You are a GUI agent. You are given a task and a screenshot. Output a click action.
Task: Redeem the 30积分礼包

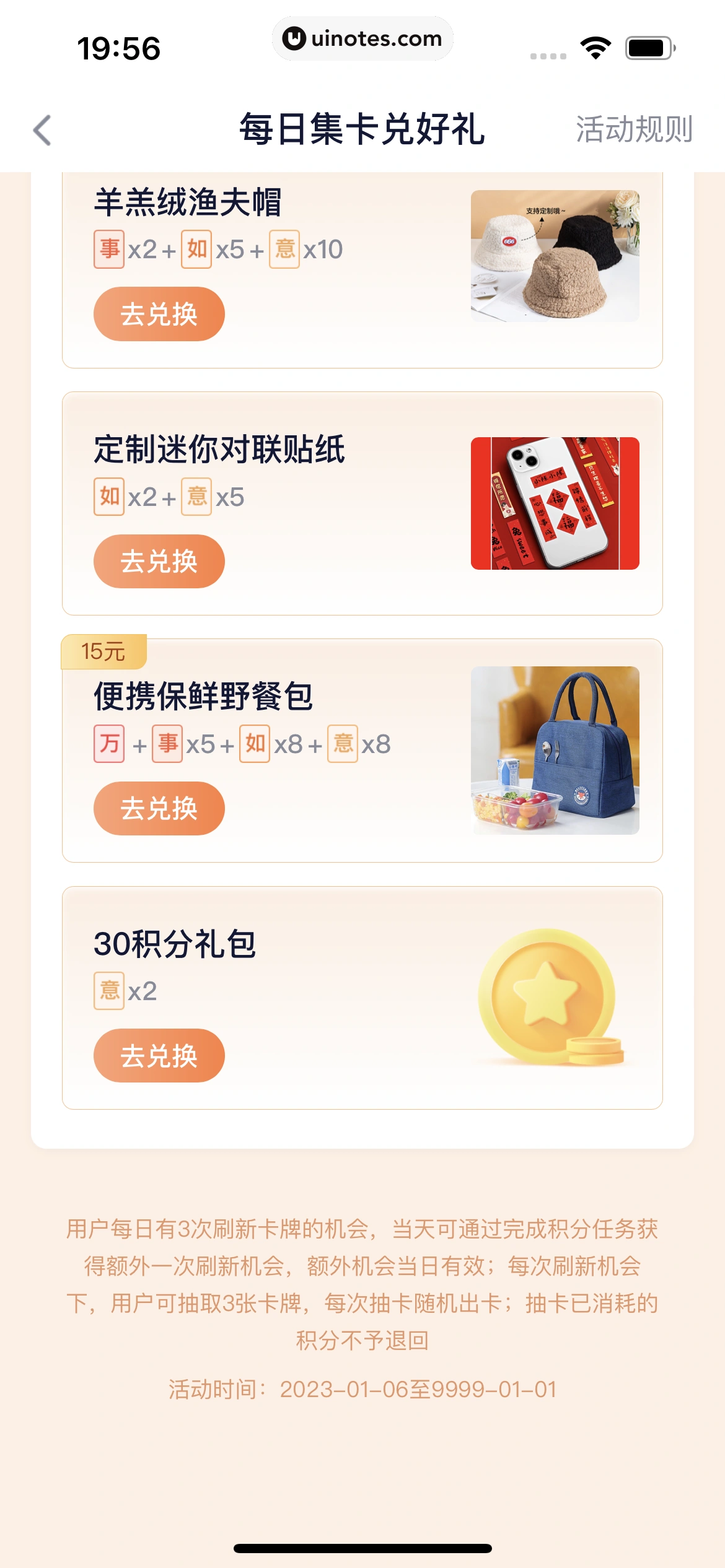click(x=159, y=1055)
